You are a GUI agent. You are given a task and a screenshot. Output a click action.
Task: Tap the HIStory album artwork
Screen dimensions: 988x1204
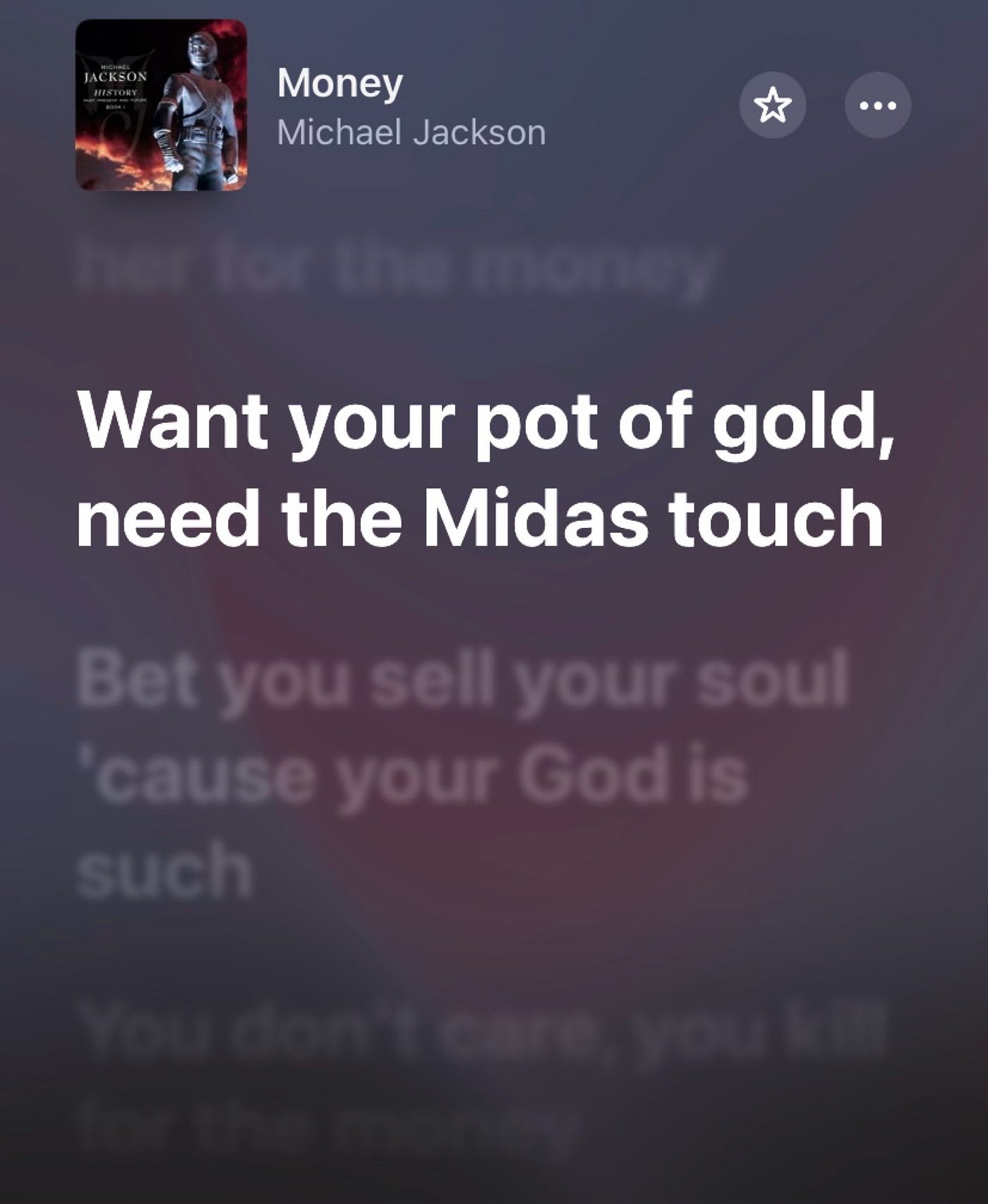[162, 104]
